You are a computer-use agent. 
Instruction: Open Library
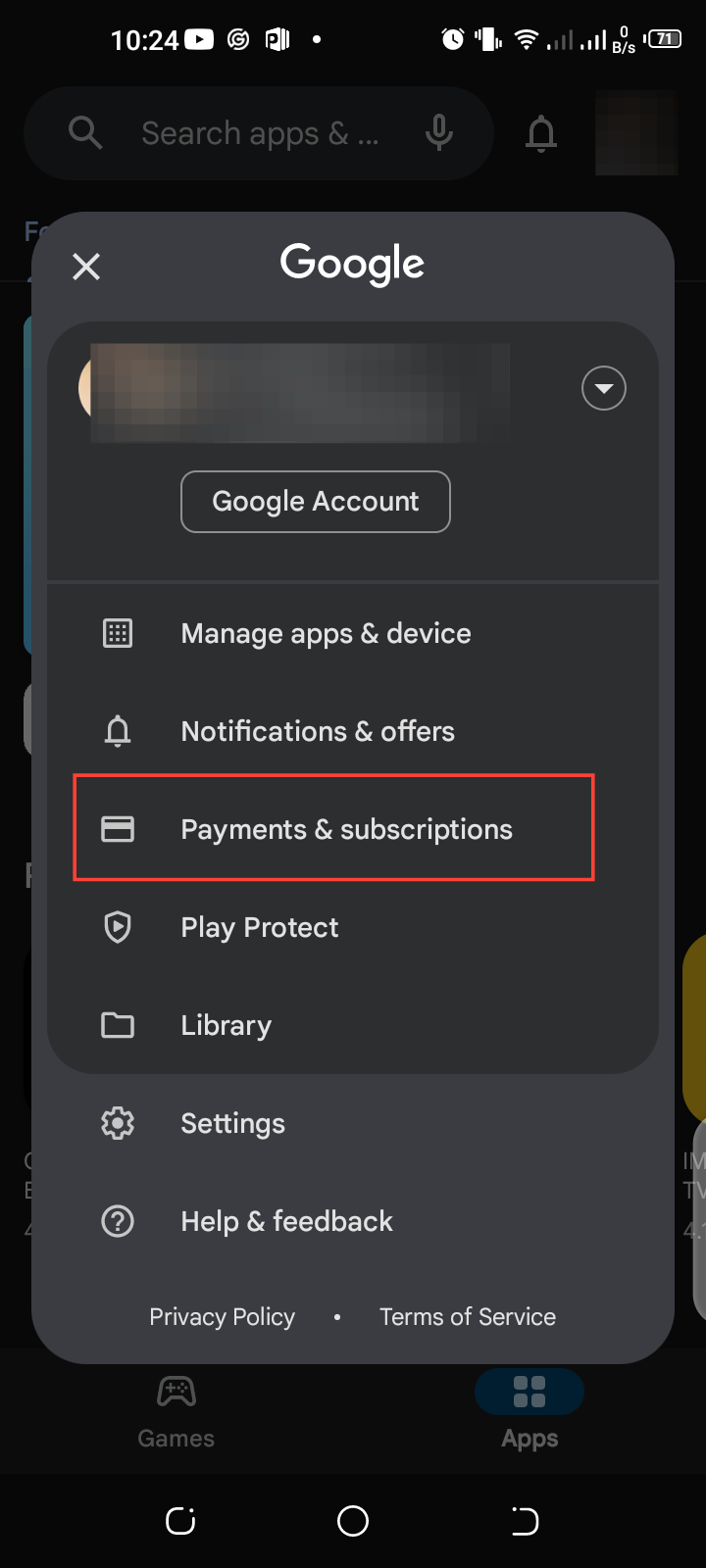tap(353, 1025)
